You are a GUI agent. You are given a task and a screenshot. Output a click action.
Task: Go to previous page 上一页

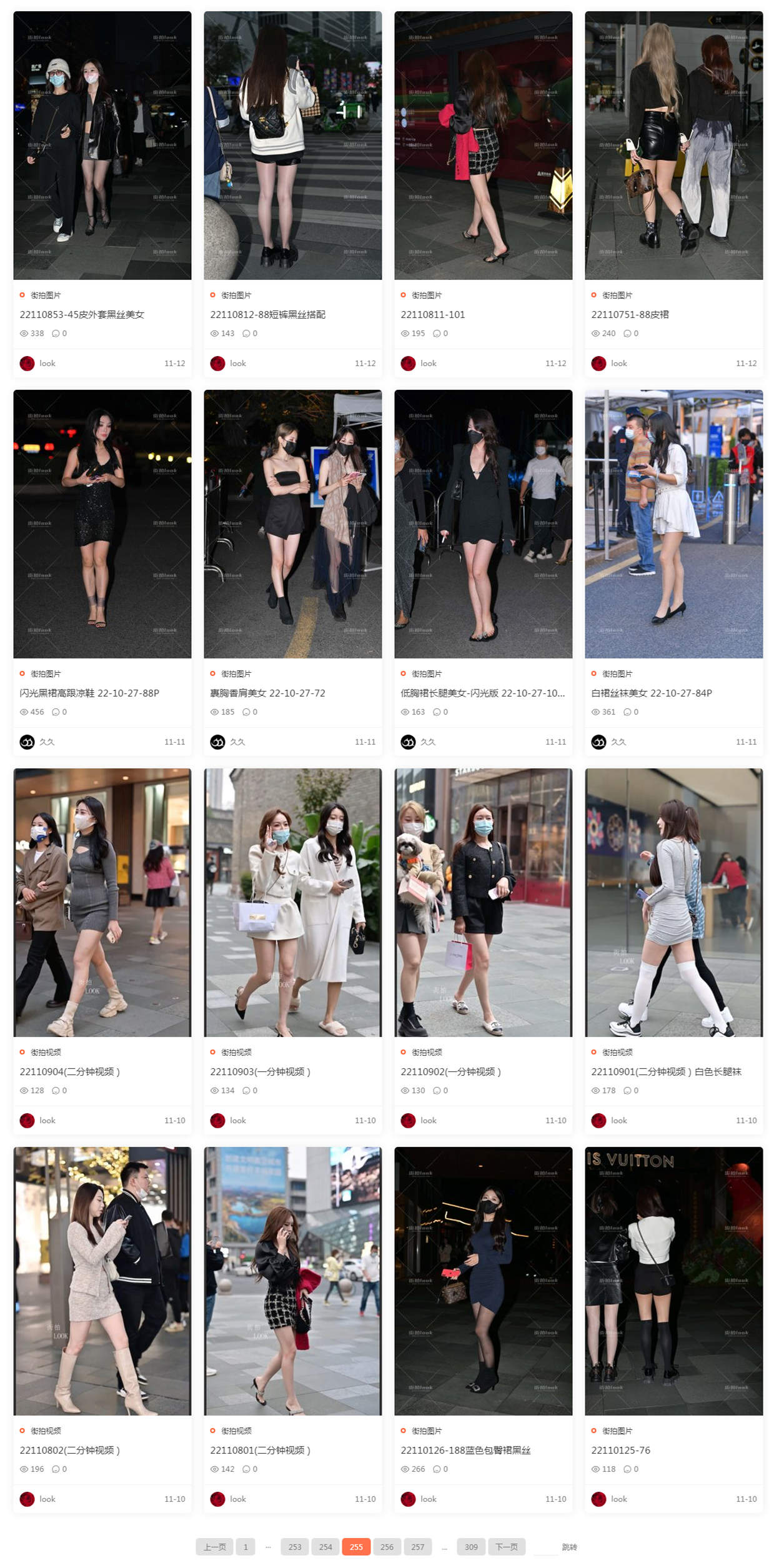pos(214,1547)
